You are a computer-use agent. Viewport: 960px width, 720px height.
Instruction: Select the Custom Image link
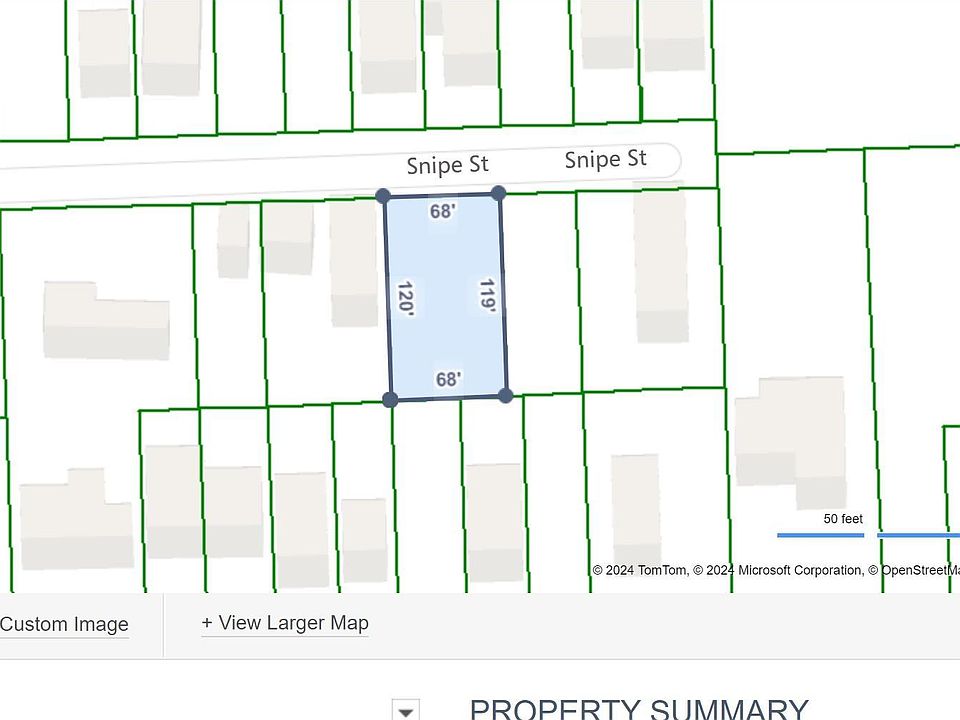point(64,625)
